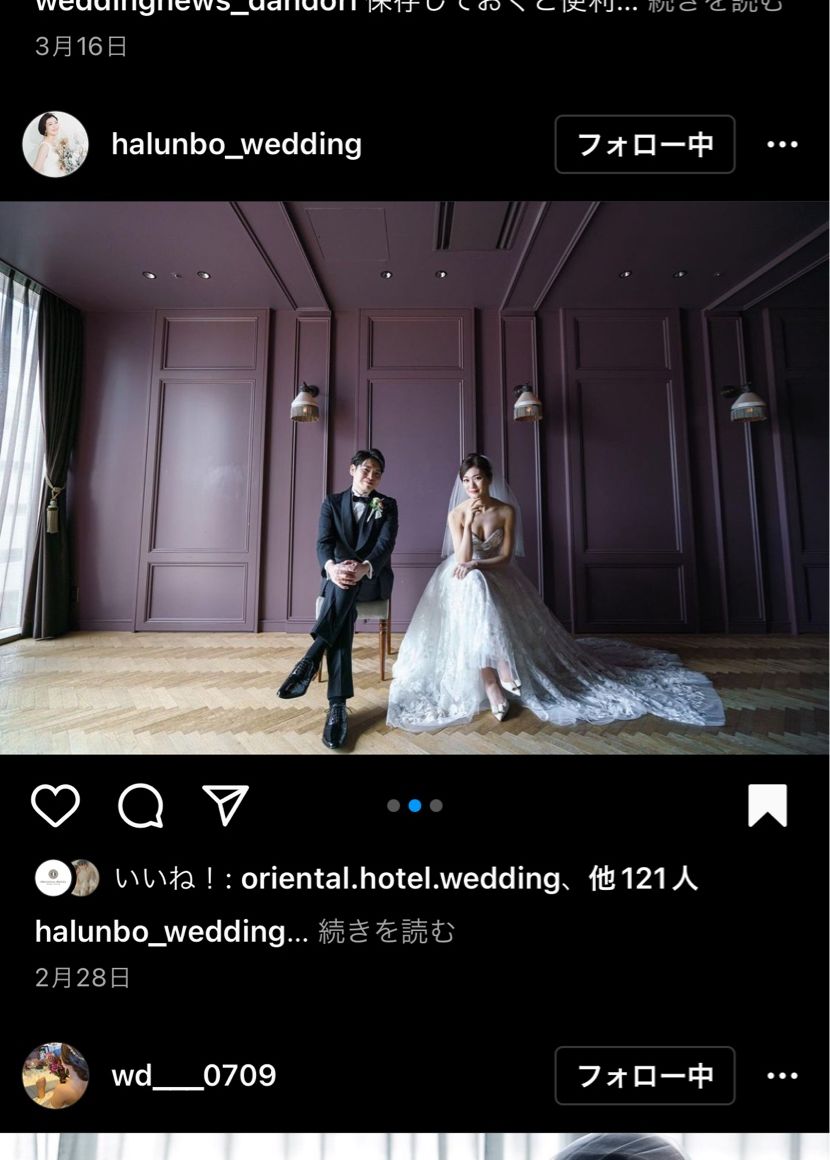
Task: Open overflow menu on wd___0709 post
Action: 782,1076
